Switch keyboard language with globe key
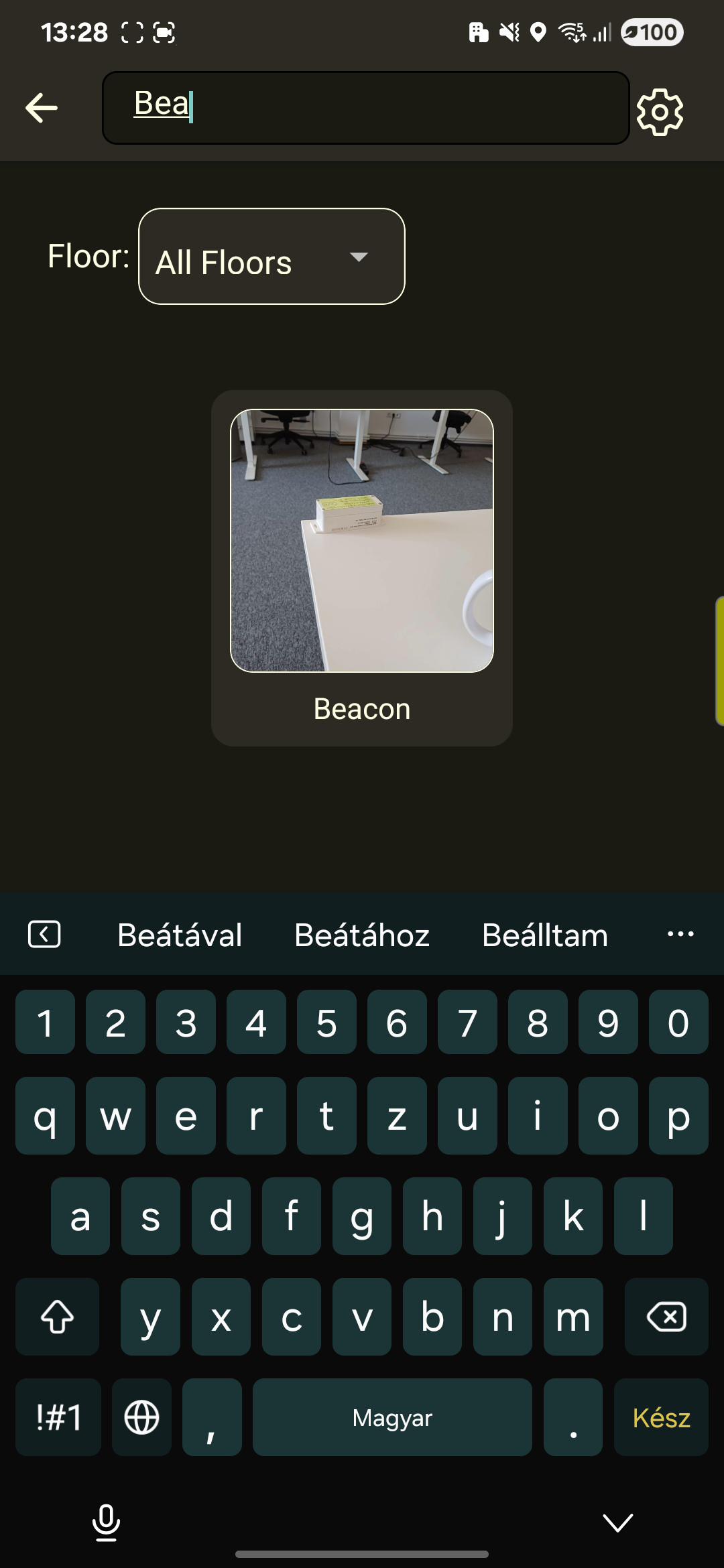Screen dimensions: 724x1568 pyautogui.click(x=141, y=1418)
